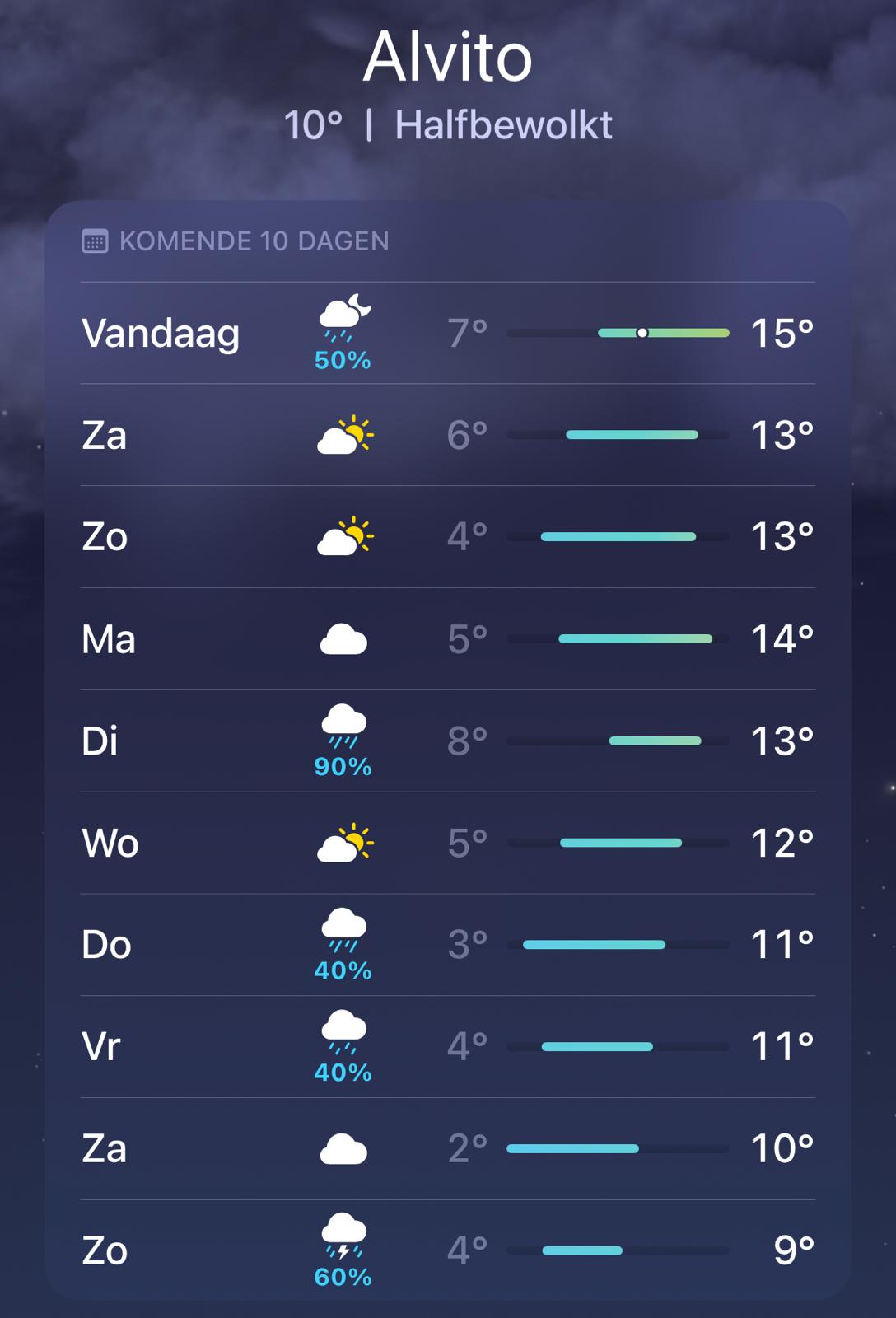Open the Zo row with 60% thunderstorm

[x=447, y=1250]
